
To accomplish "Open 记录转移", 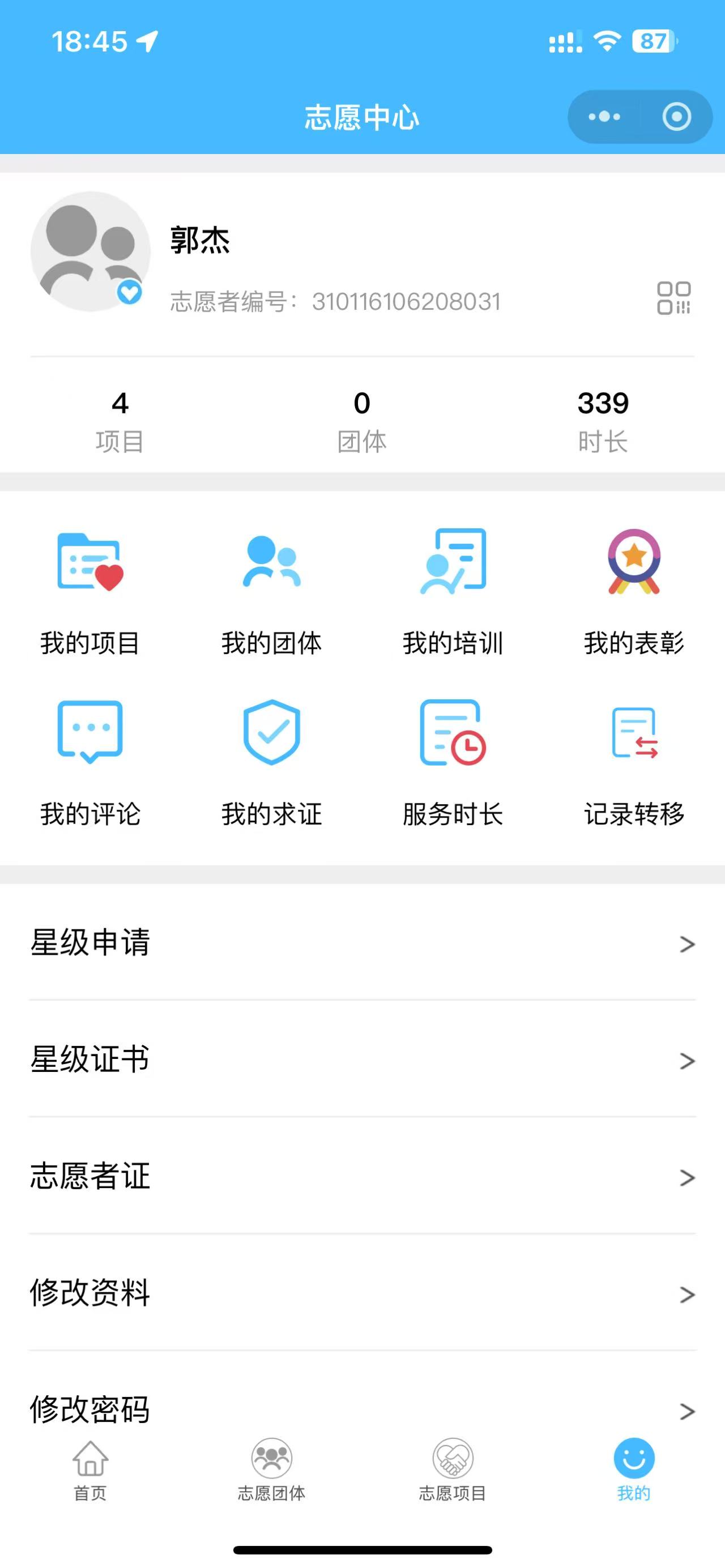I will point(634,762).
